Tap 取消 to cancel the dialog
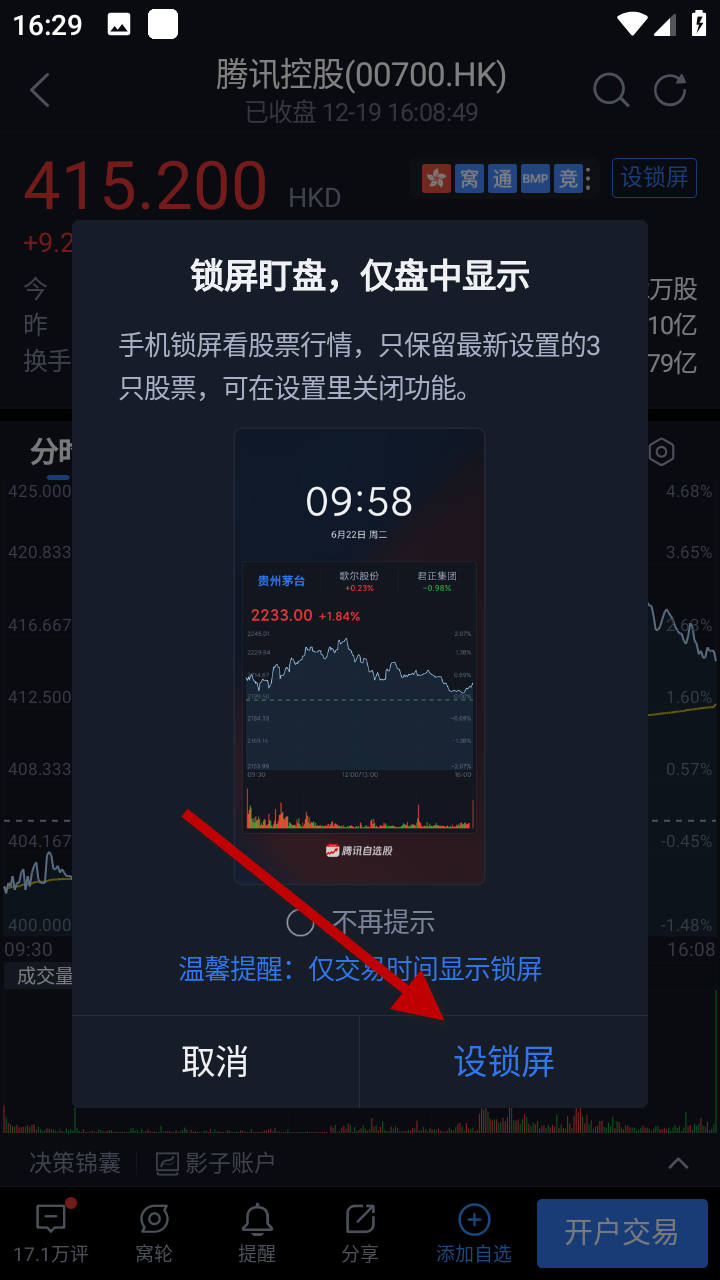 (x=215, y=1062)
